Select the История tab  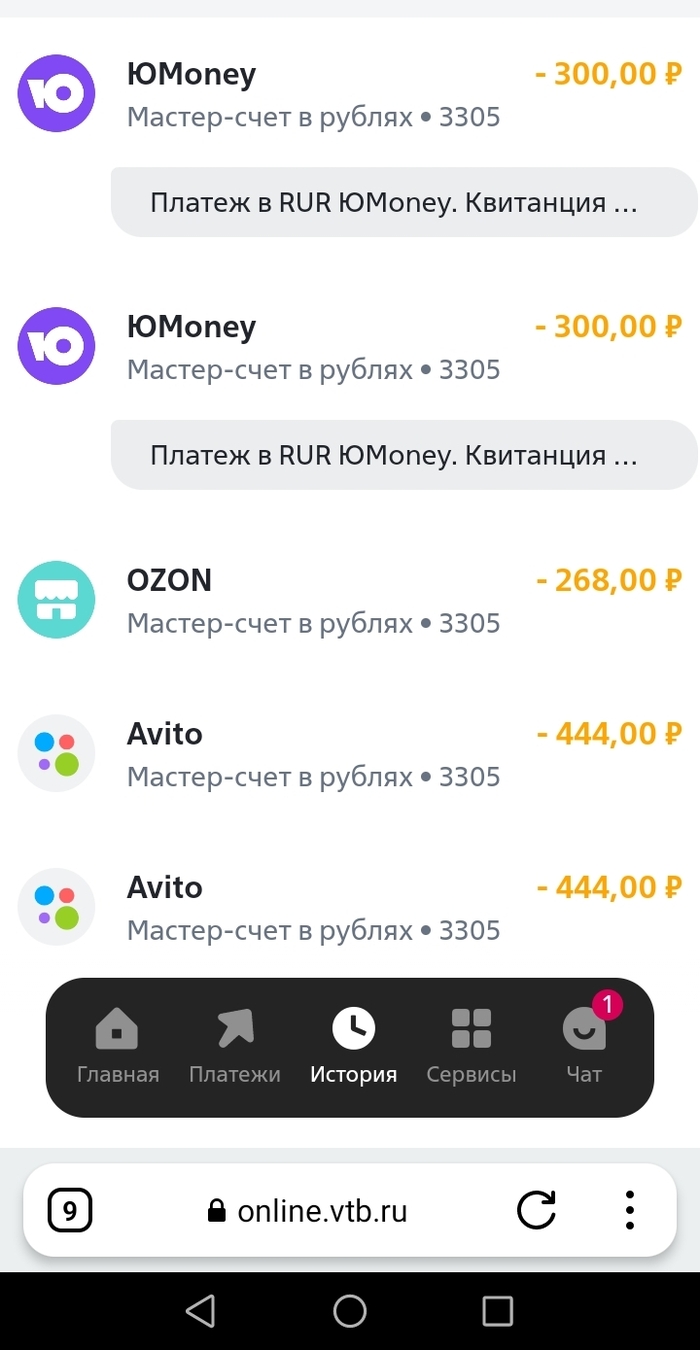353,1046
